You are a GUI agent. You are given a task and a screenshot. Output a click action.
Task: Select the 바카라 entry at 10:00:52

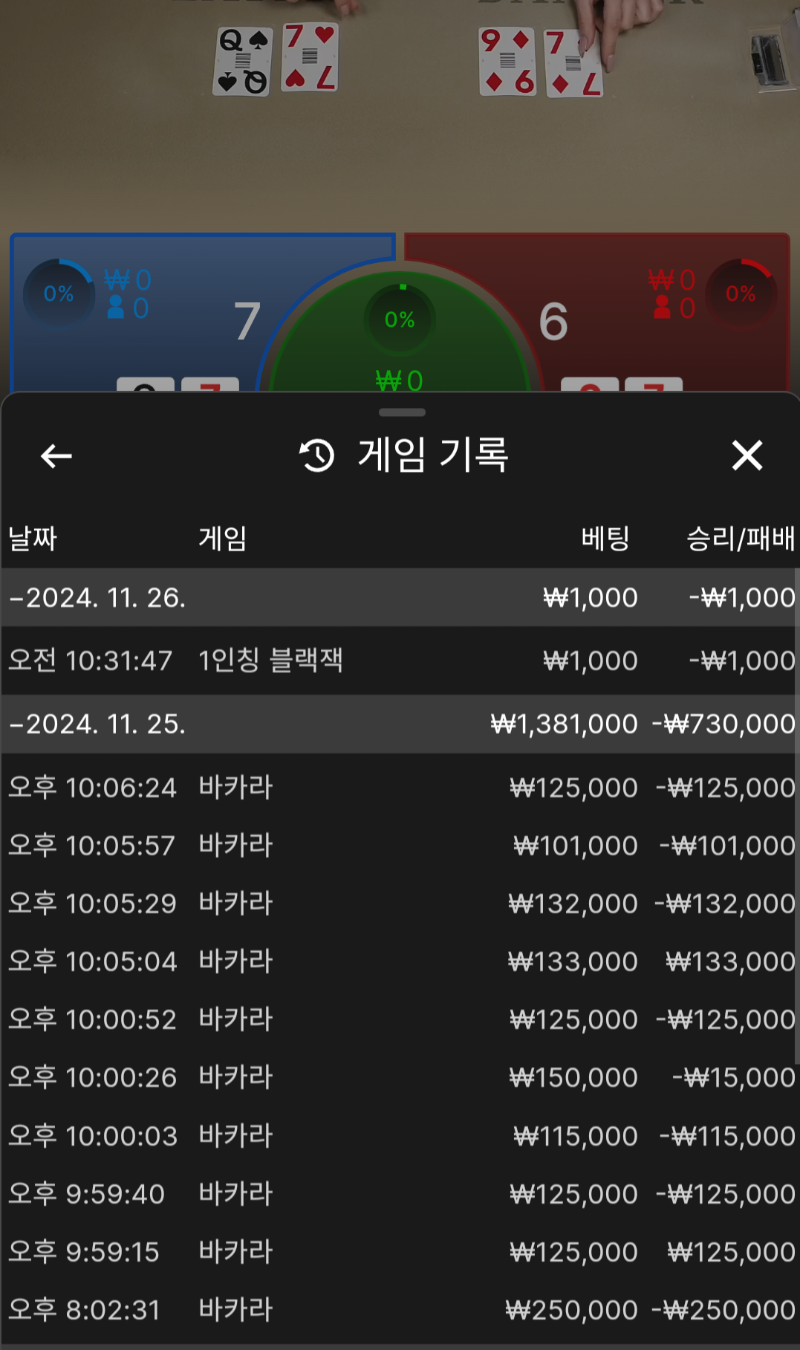(400, 1020)
